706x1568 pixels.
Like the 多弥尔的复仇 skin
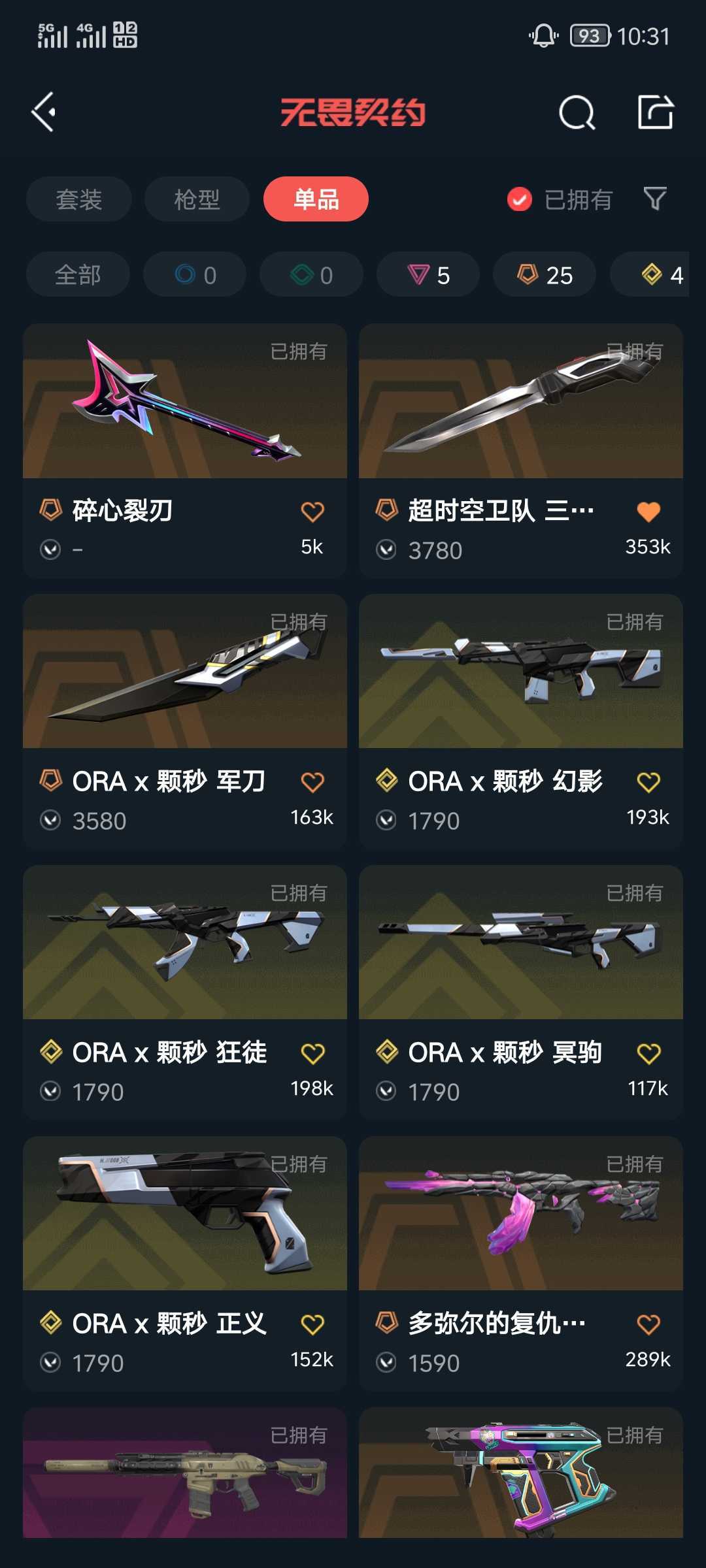click(648, 1324)
